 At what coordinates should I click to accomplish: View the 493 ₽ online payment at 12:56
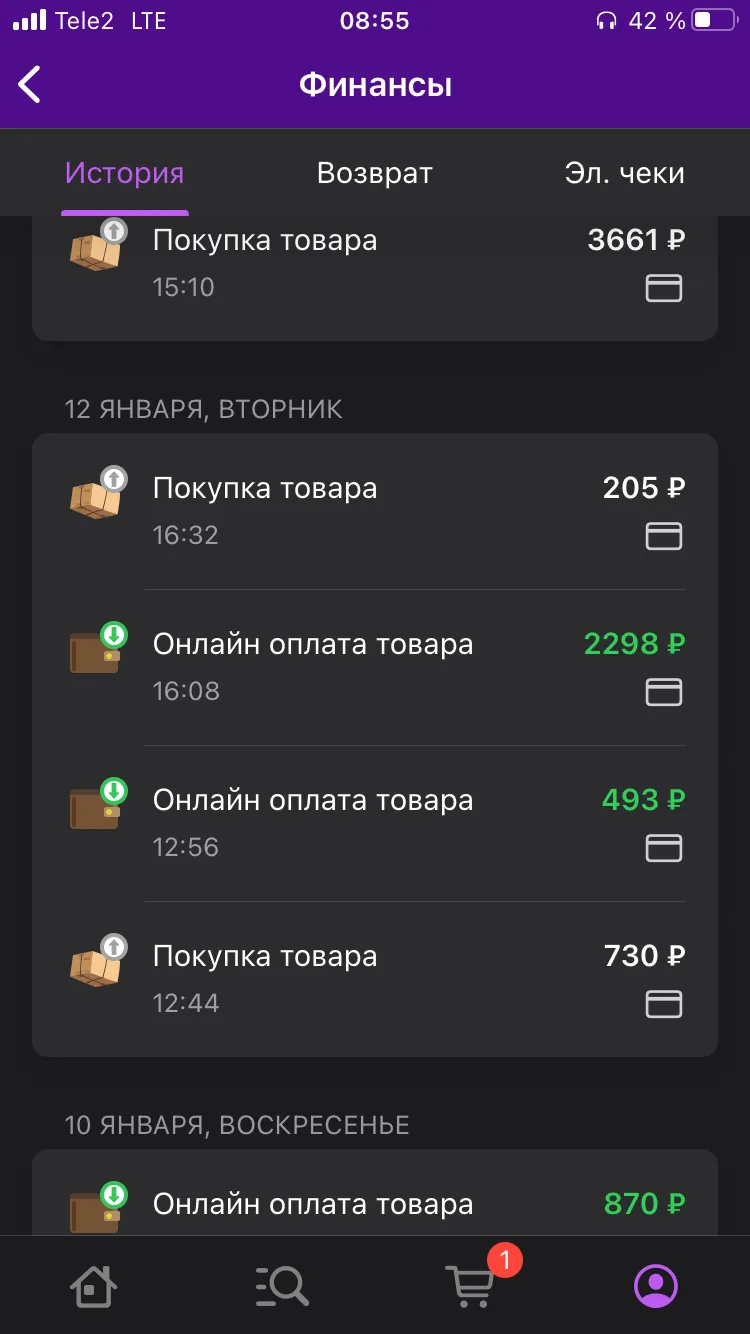[x=375, y=823]
